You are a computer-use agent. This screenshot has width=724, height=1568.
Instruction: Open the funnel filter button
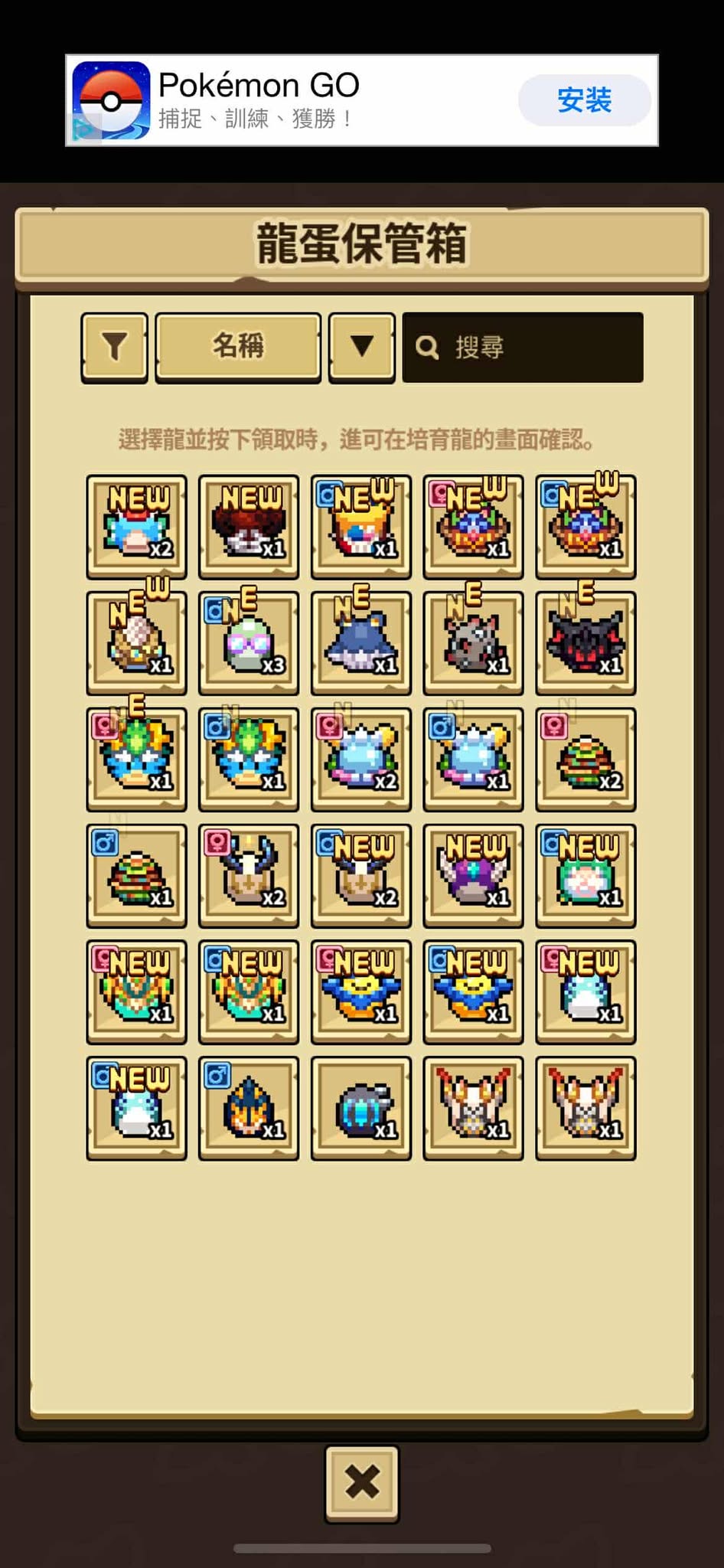114,347
